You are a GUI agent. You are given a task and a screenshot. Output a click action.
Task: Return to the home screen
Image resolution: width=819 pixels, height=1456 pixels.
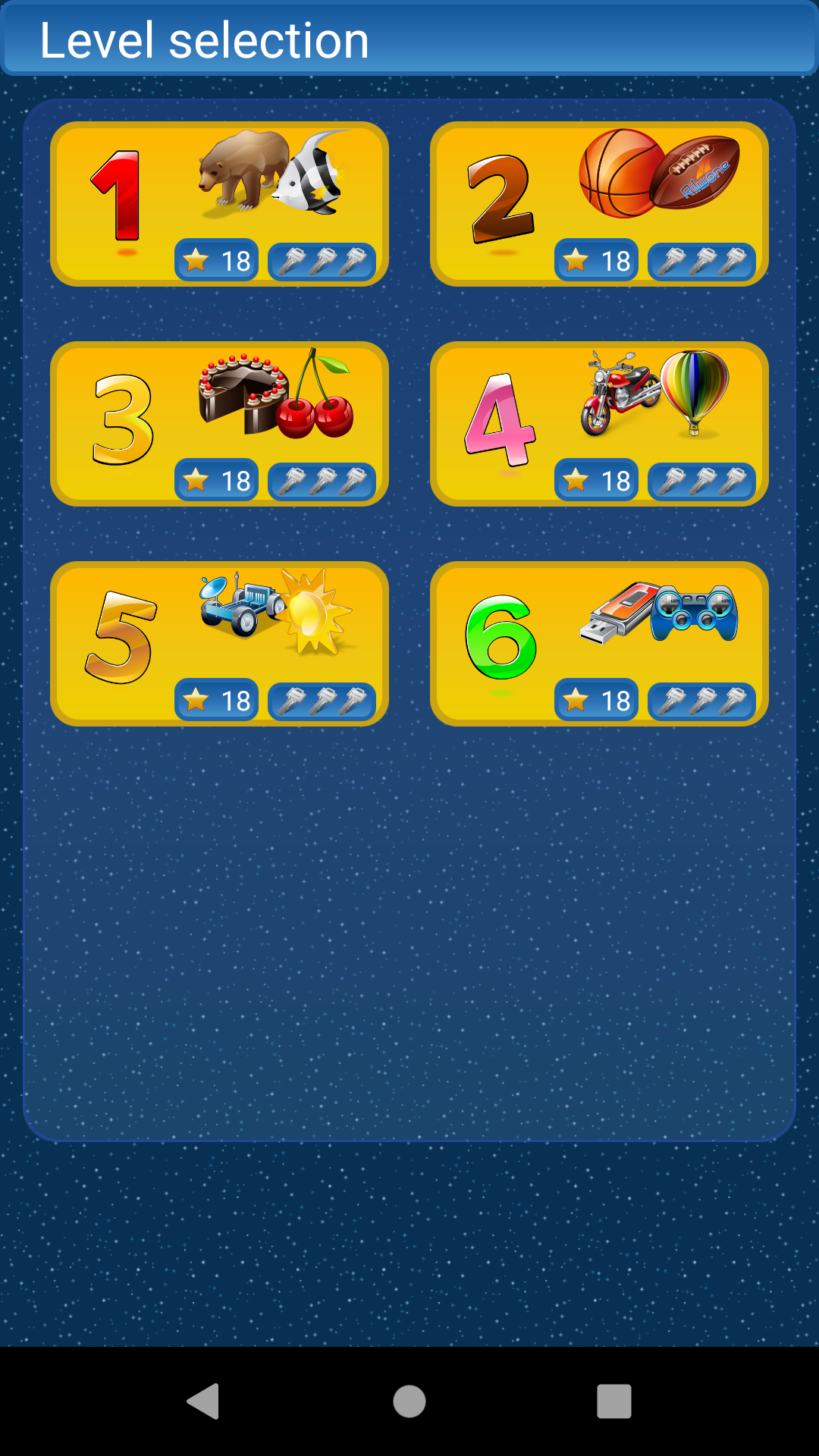(x=409, y=1401)
